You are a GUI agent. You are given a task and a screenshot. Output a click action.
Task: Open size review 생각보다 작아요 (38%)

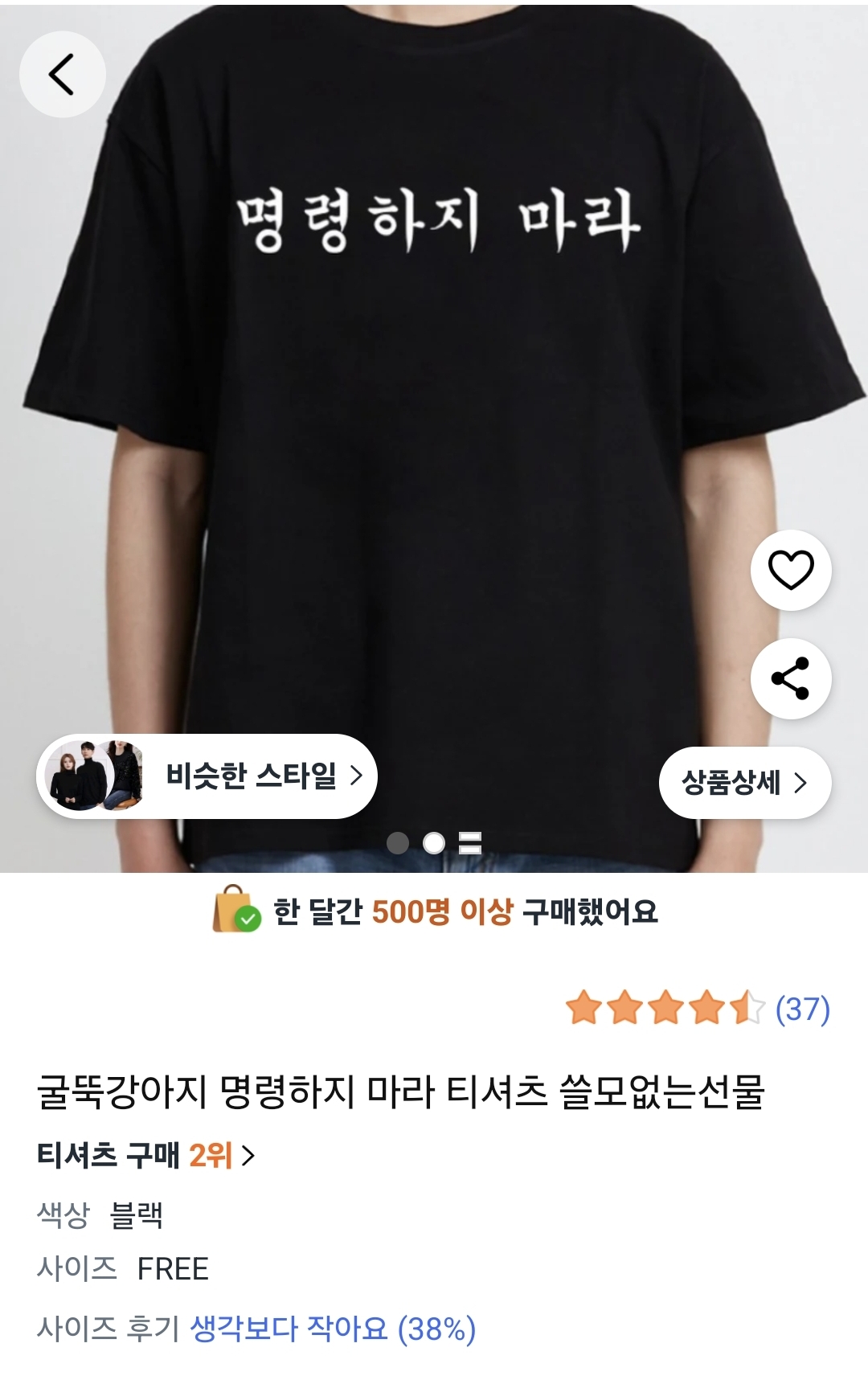pos(333,1329)
